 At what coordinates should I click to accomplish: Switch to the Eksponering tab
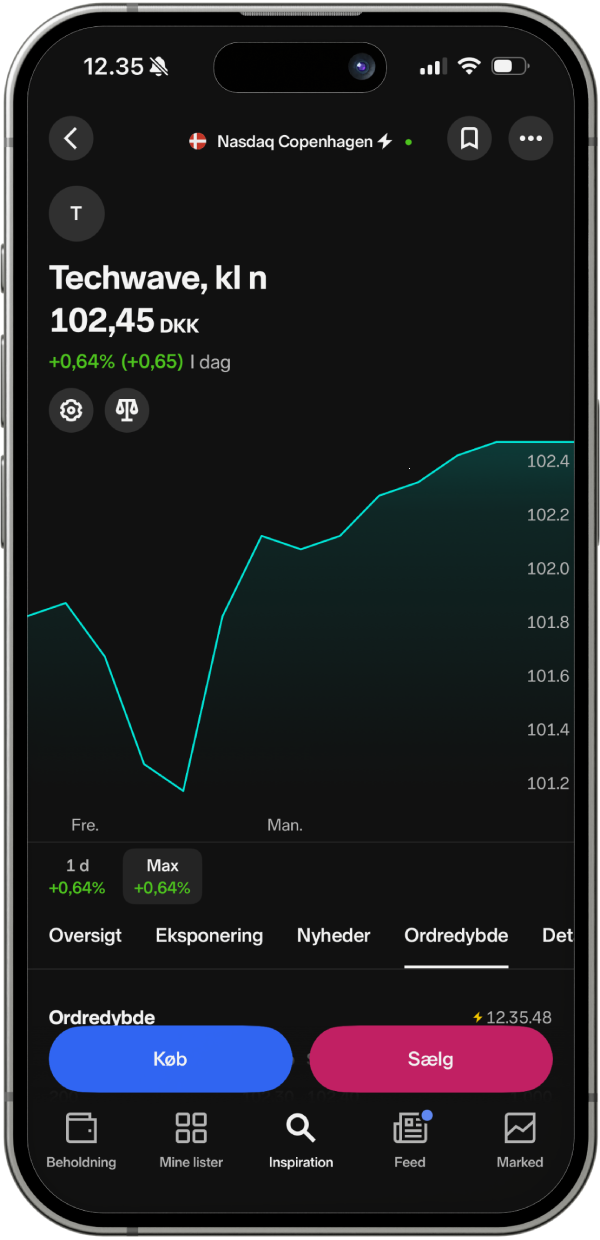point(209,936)
